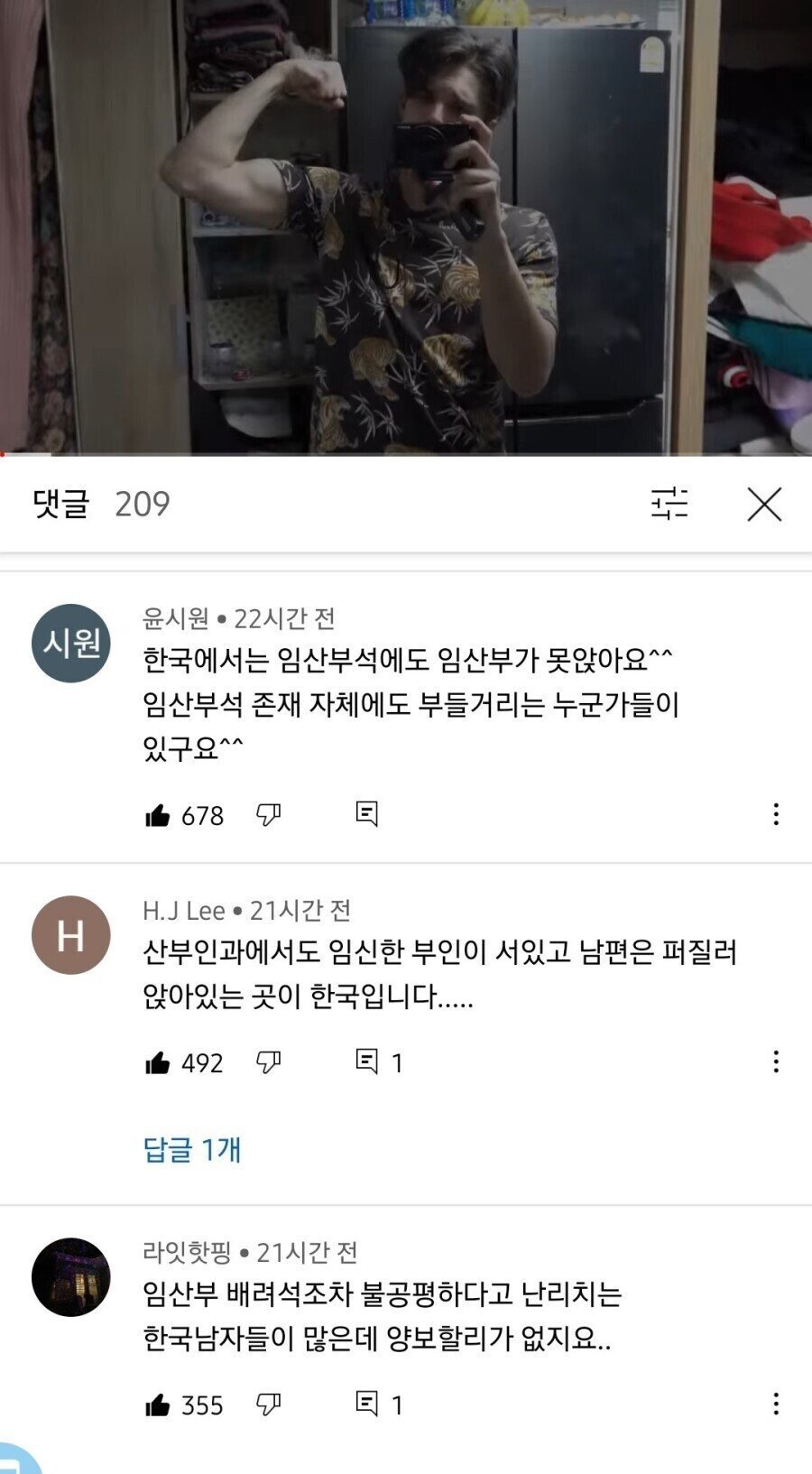
Task: Reply to 윤시원's comment
Action: (x=366, y=814)
